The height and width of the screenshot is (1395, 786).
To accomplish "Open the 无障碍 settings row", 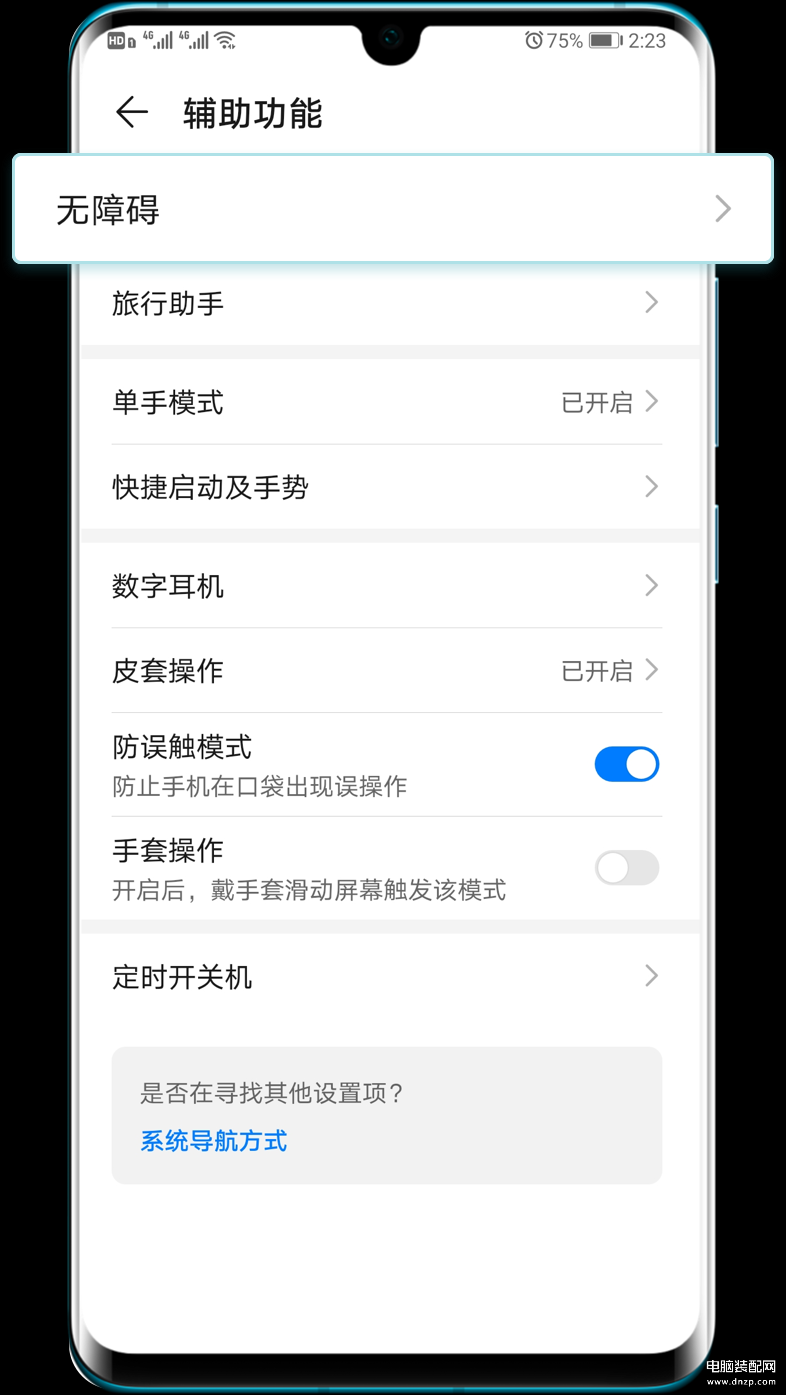I will [393, 209].
